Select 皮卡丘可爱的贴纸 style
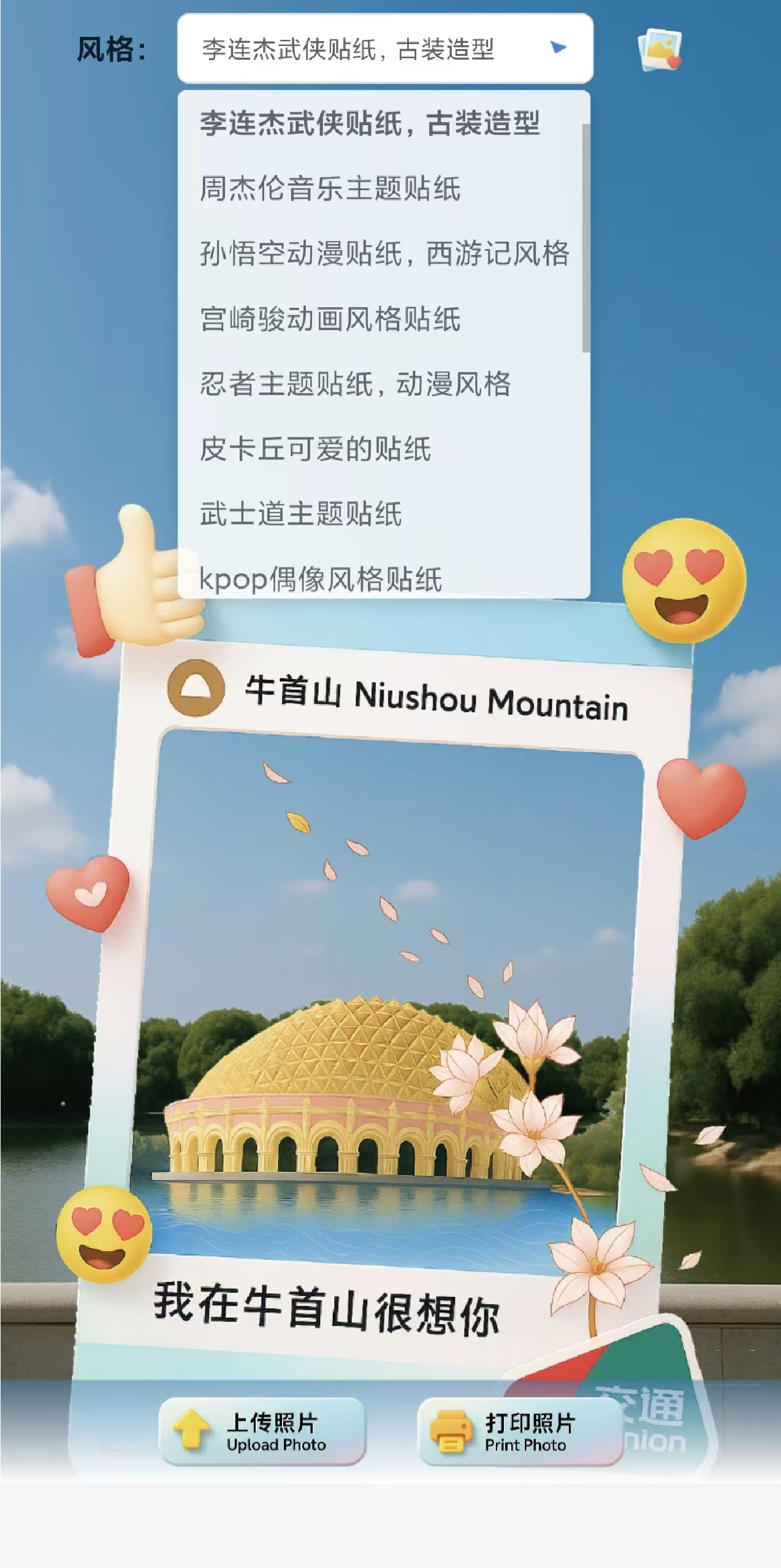 coord(315,449)
